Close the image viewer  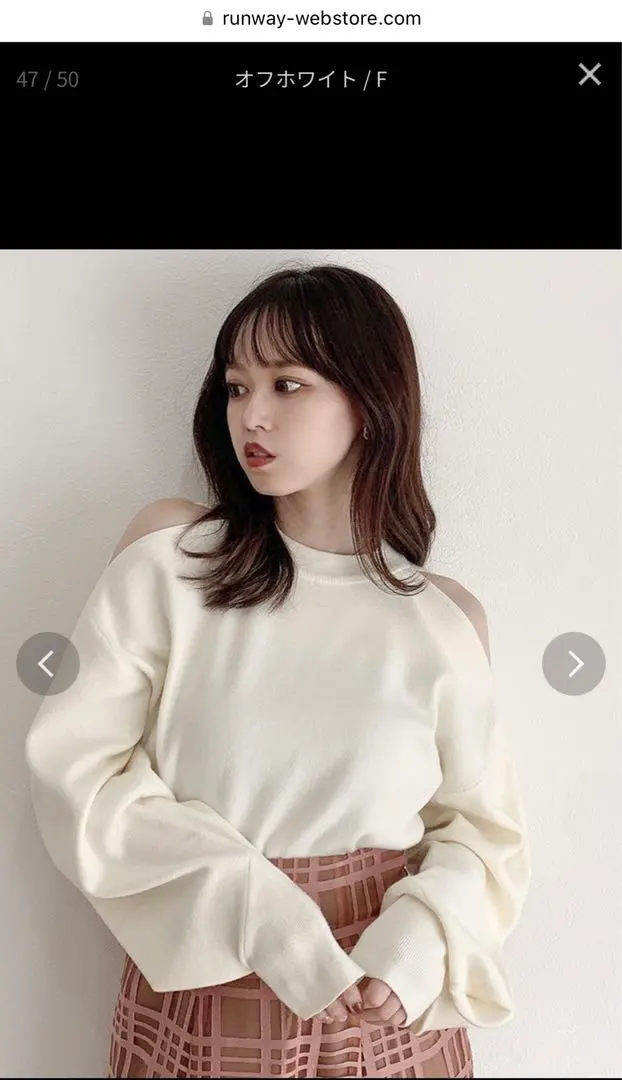tap(589, 74)
